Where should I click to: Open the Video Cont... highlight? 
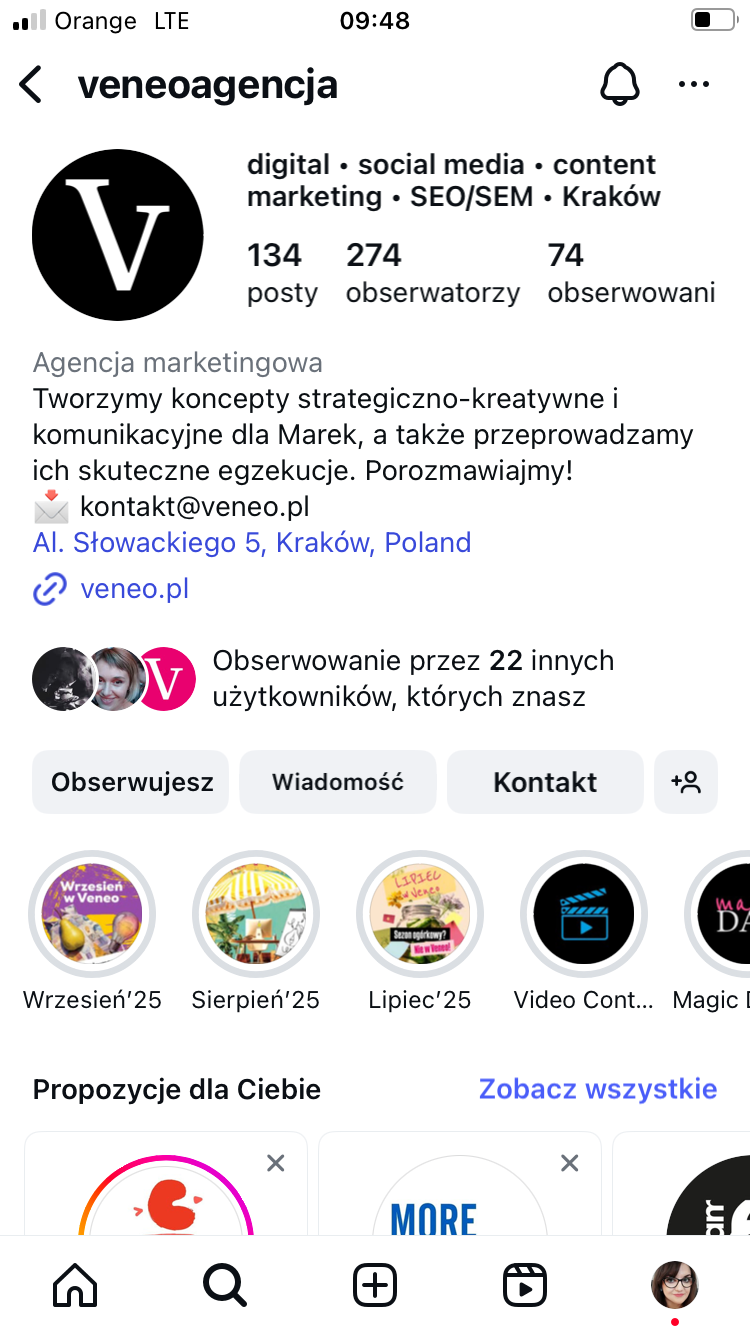[x=584, y=914]
